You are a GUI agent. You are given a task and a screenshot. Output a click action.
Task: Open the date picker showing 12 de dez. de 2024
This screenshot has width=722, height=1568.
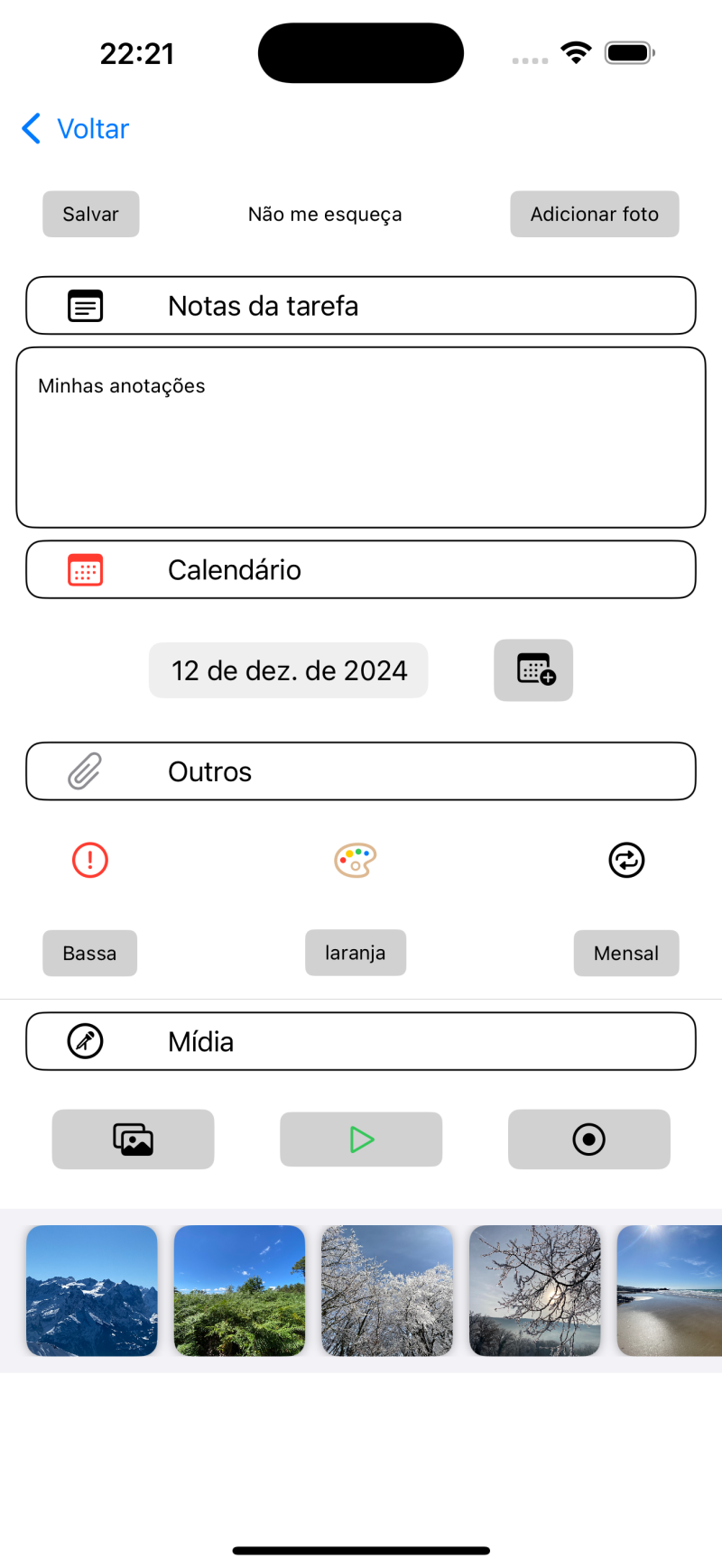click(289, 670)
